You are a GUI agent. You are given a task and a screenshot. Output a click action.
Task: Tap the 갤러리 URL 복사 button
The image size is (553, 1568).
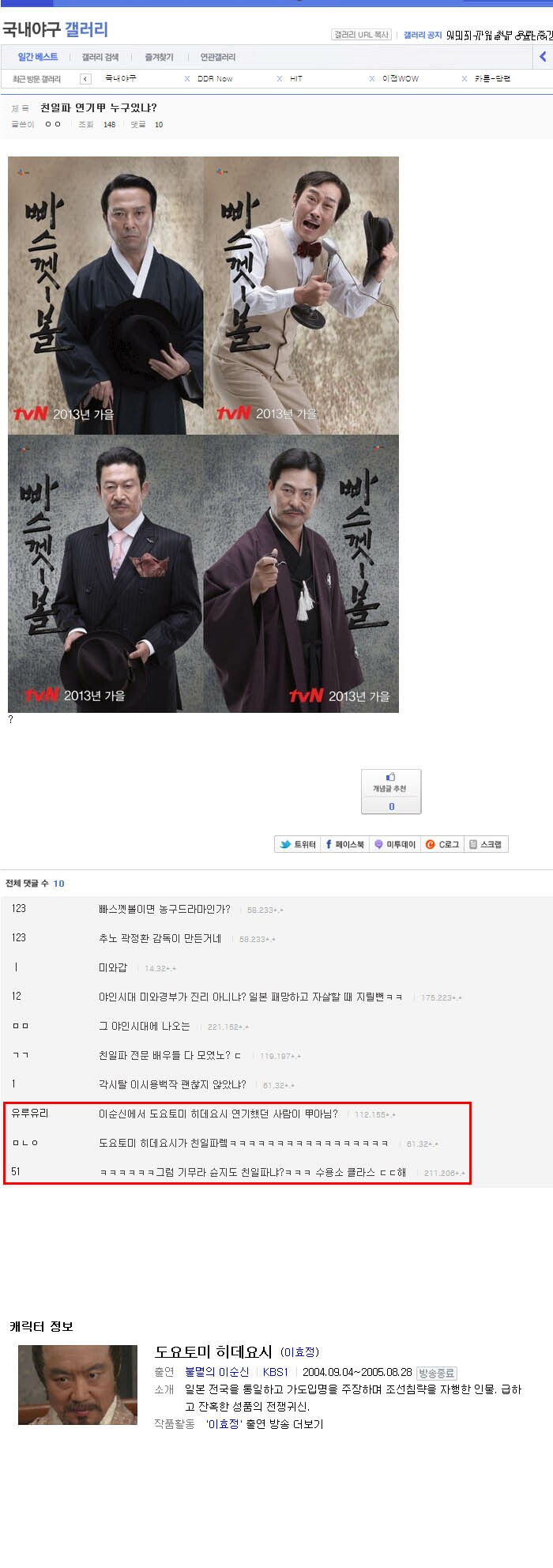(361, 35)
